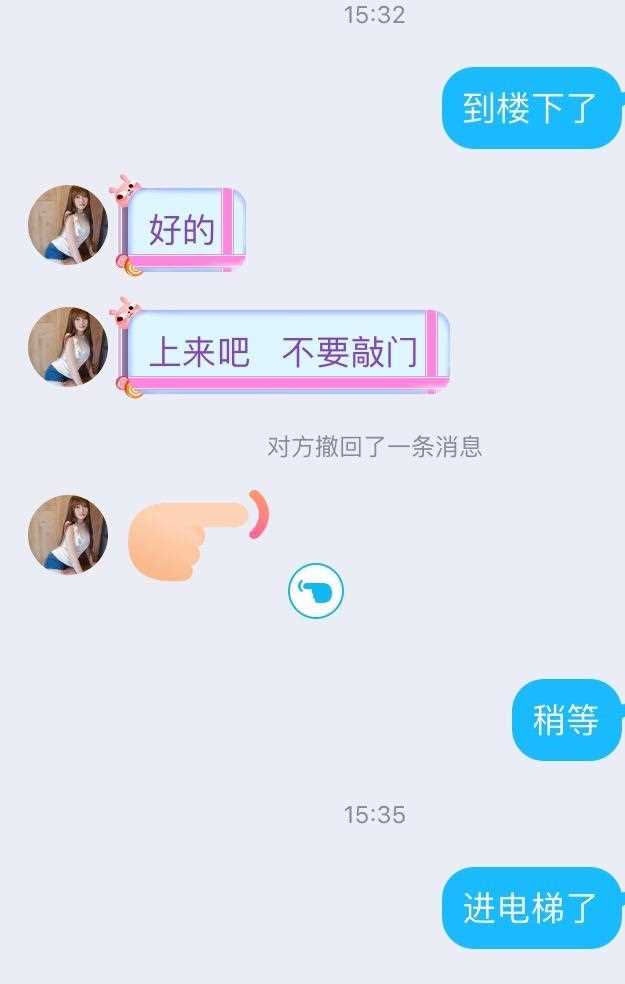
Task: Open sender's avatar beside the finger poke
Action: [67, 534]
